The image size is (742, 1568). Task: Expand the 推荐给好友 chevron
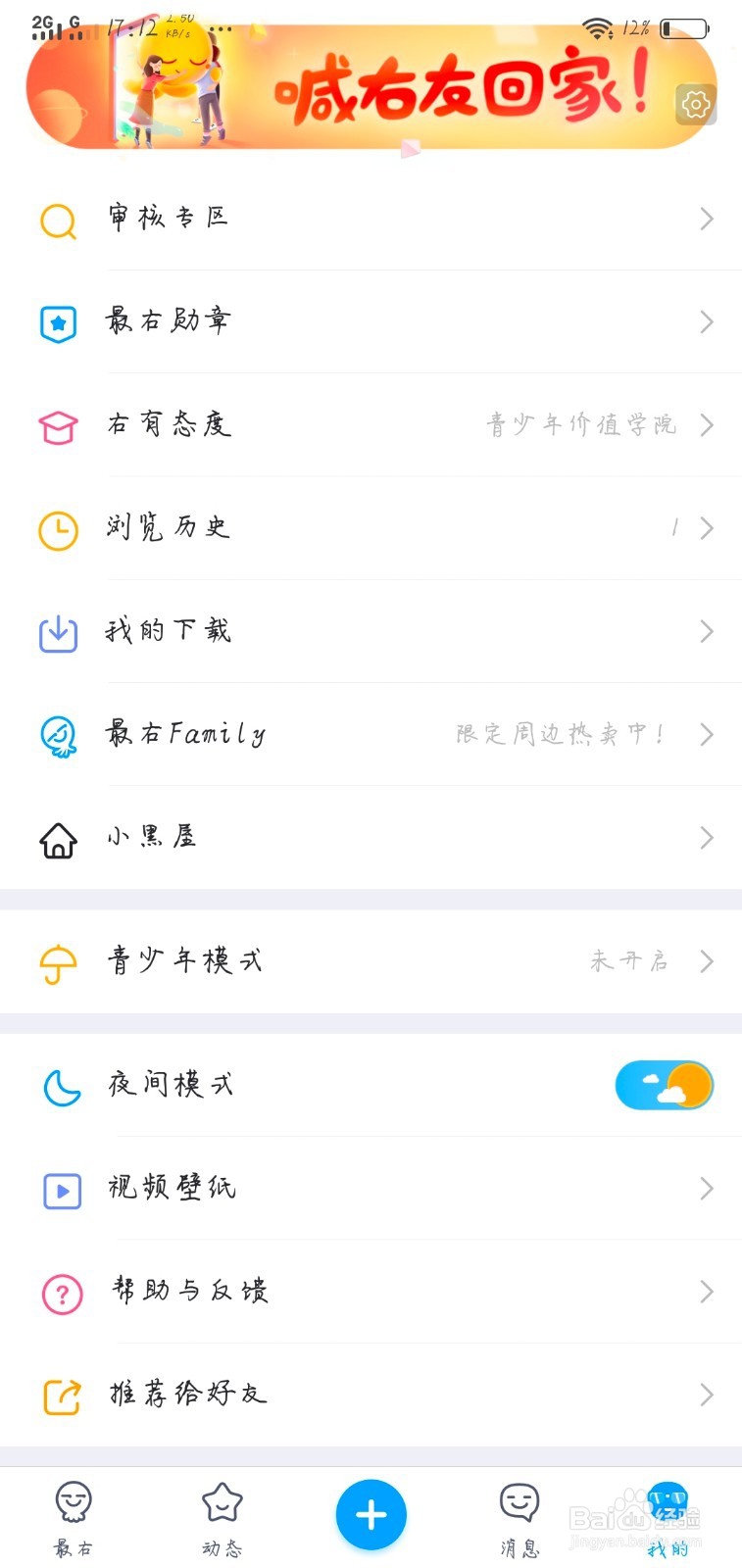(706, 1394)
